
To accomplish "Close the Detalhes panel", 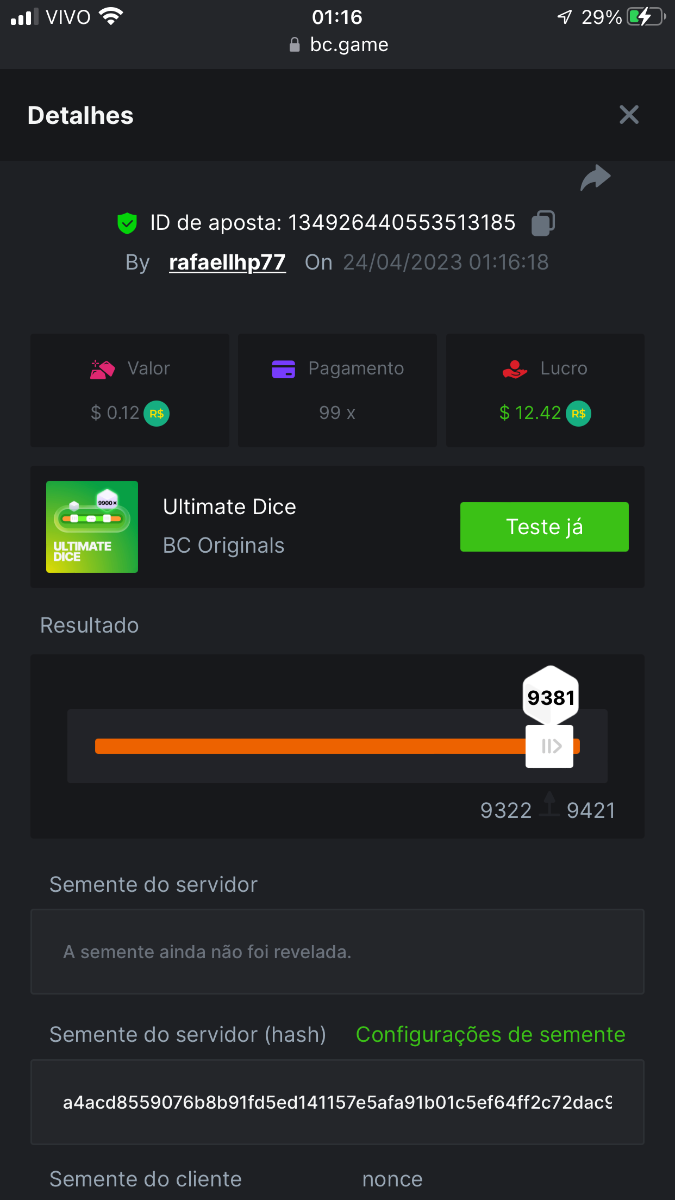I will [x=628, y=115].
